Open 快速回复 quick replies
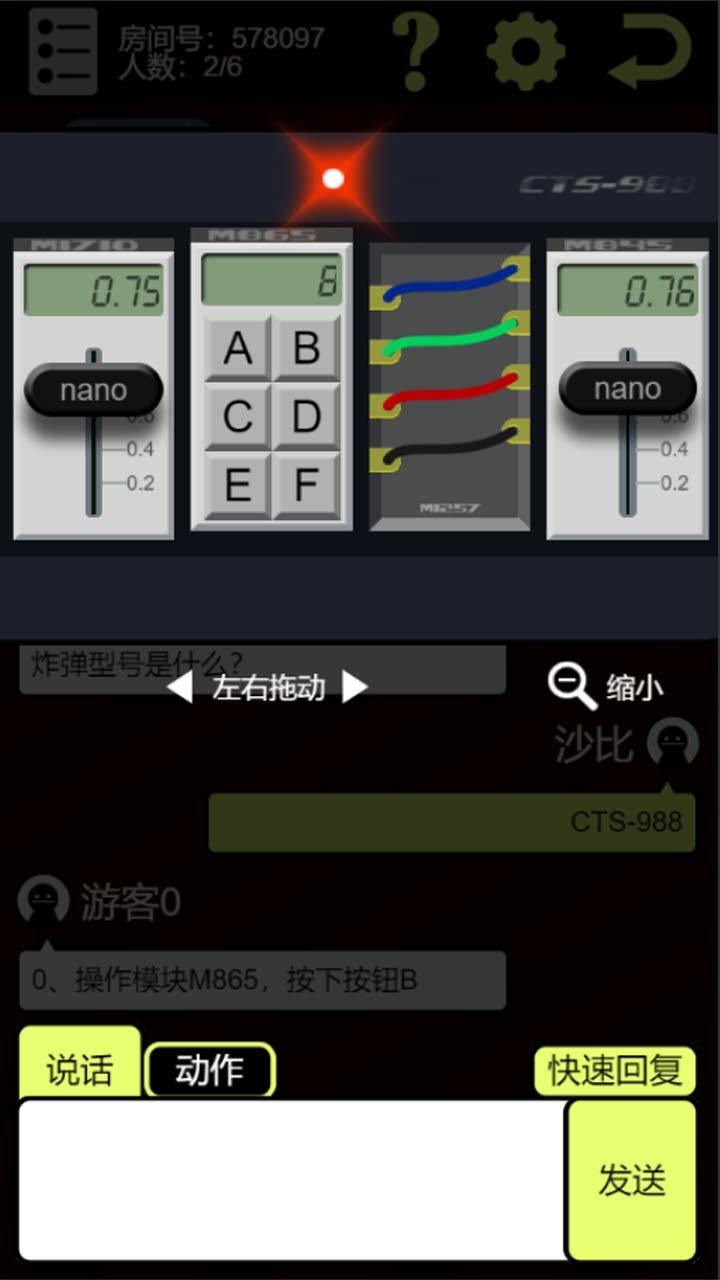The width and height of the screenshot is (720, 1280). 615,1071
